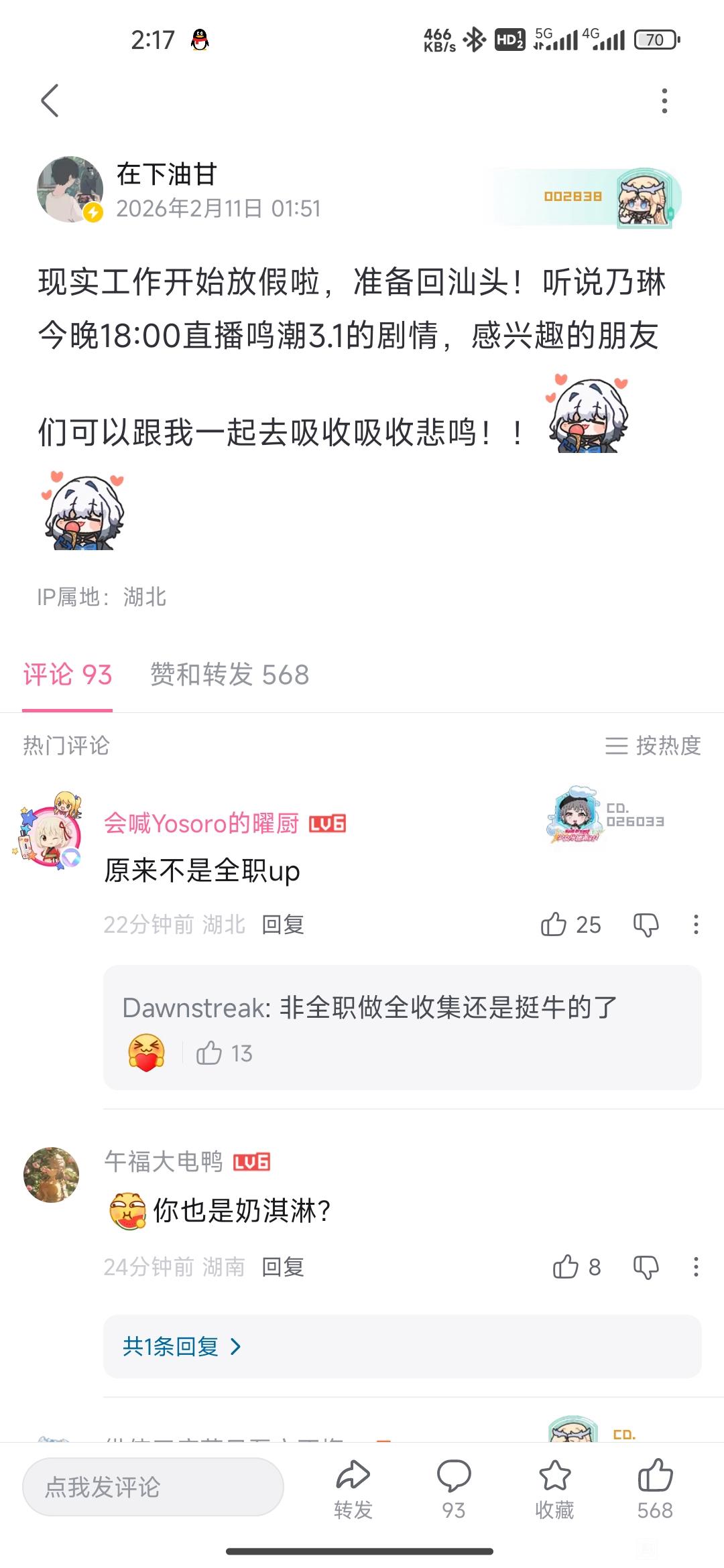The image size is (724, 1568).
Task: Open more options for 午福大电鸭's comment
Action: [696, 1266]
